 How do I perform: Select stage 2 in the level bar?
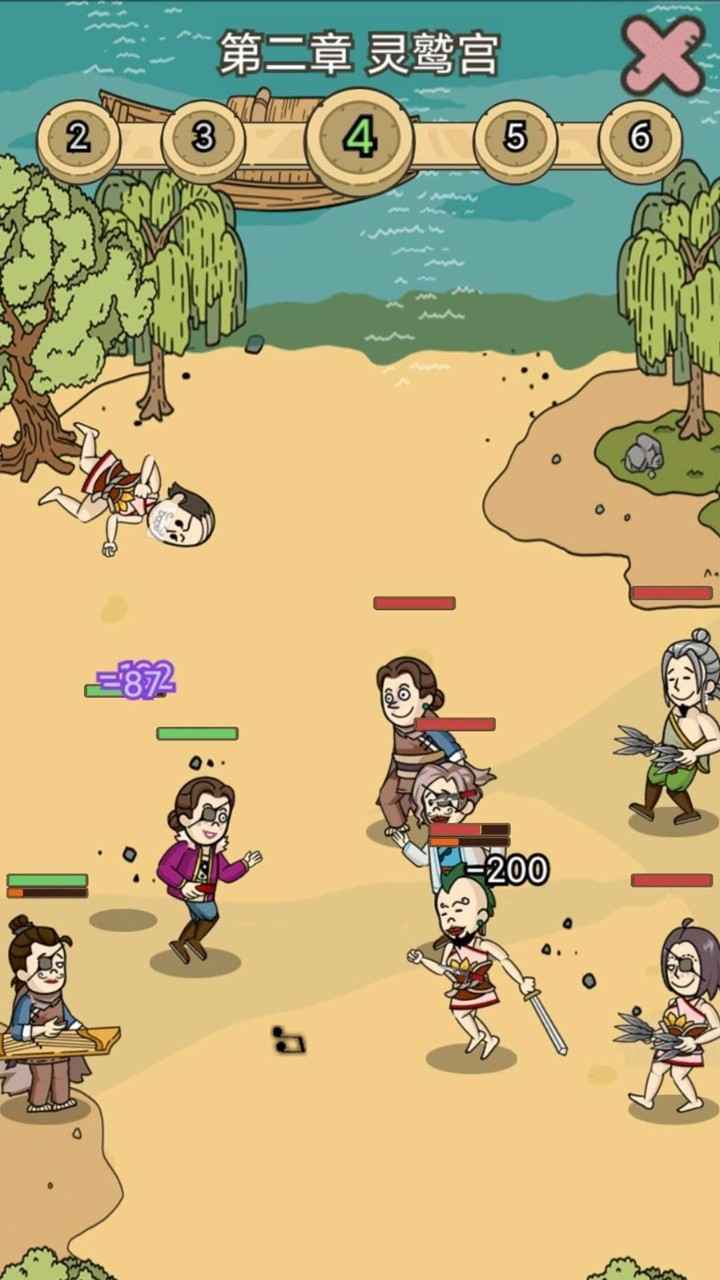[x=78, y=137]
